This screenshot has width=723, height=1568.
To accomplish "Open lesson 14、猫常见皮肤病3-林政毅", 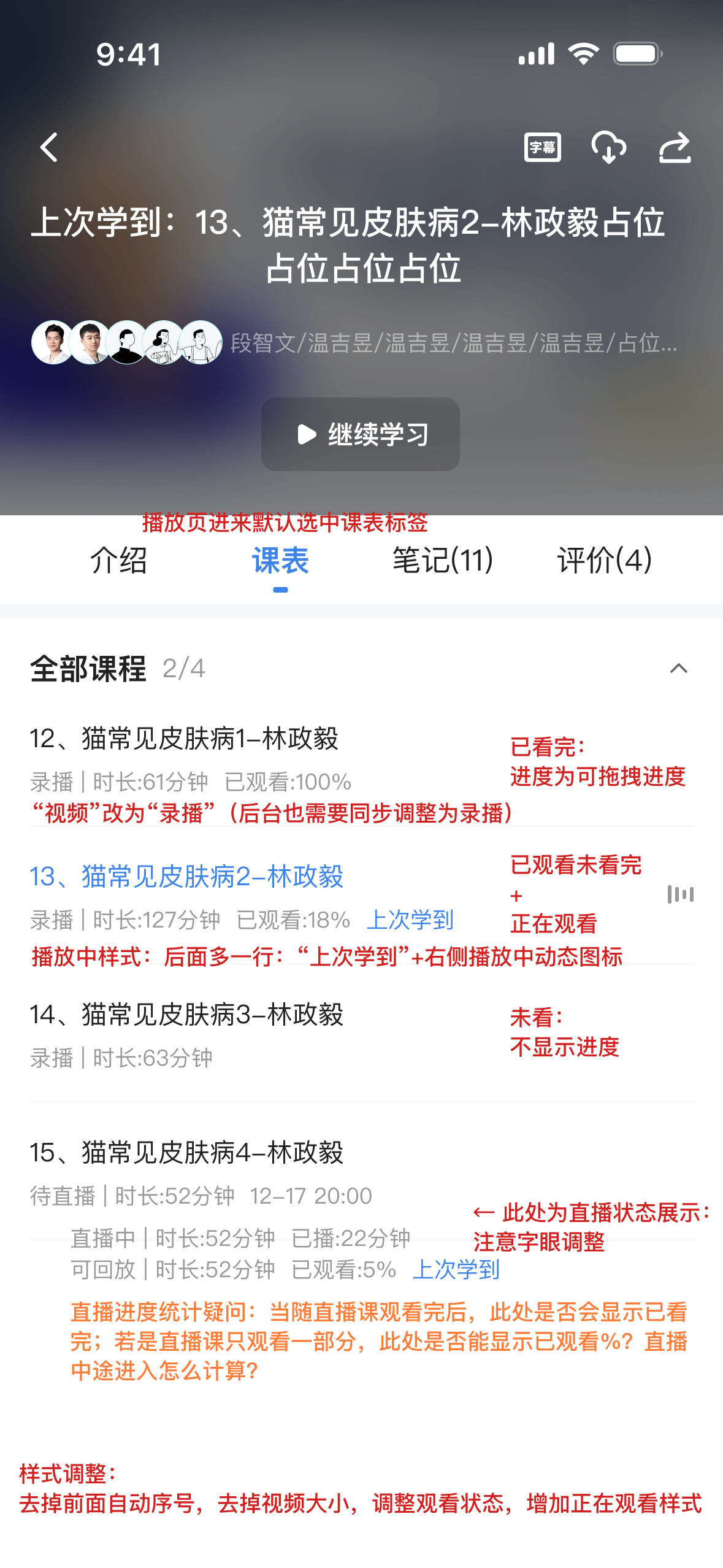I will pyautogui.click(x=186, y=1015).
